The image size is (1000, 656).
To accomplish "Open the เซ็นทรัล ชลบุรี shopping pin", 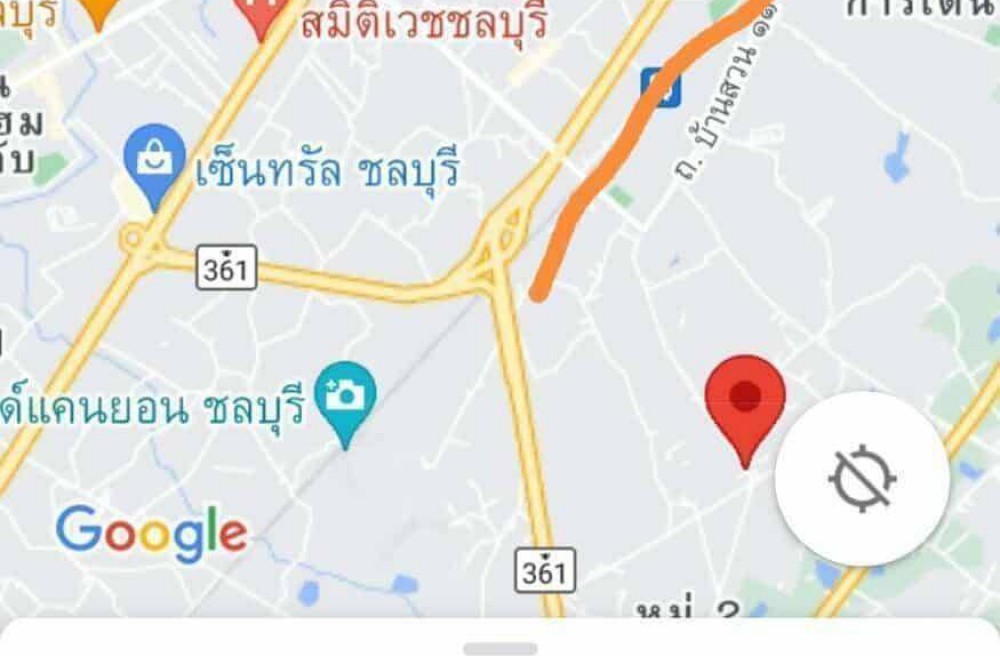I will coord(155,160).
